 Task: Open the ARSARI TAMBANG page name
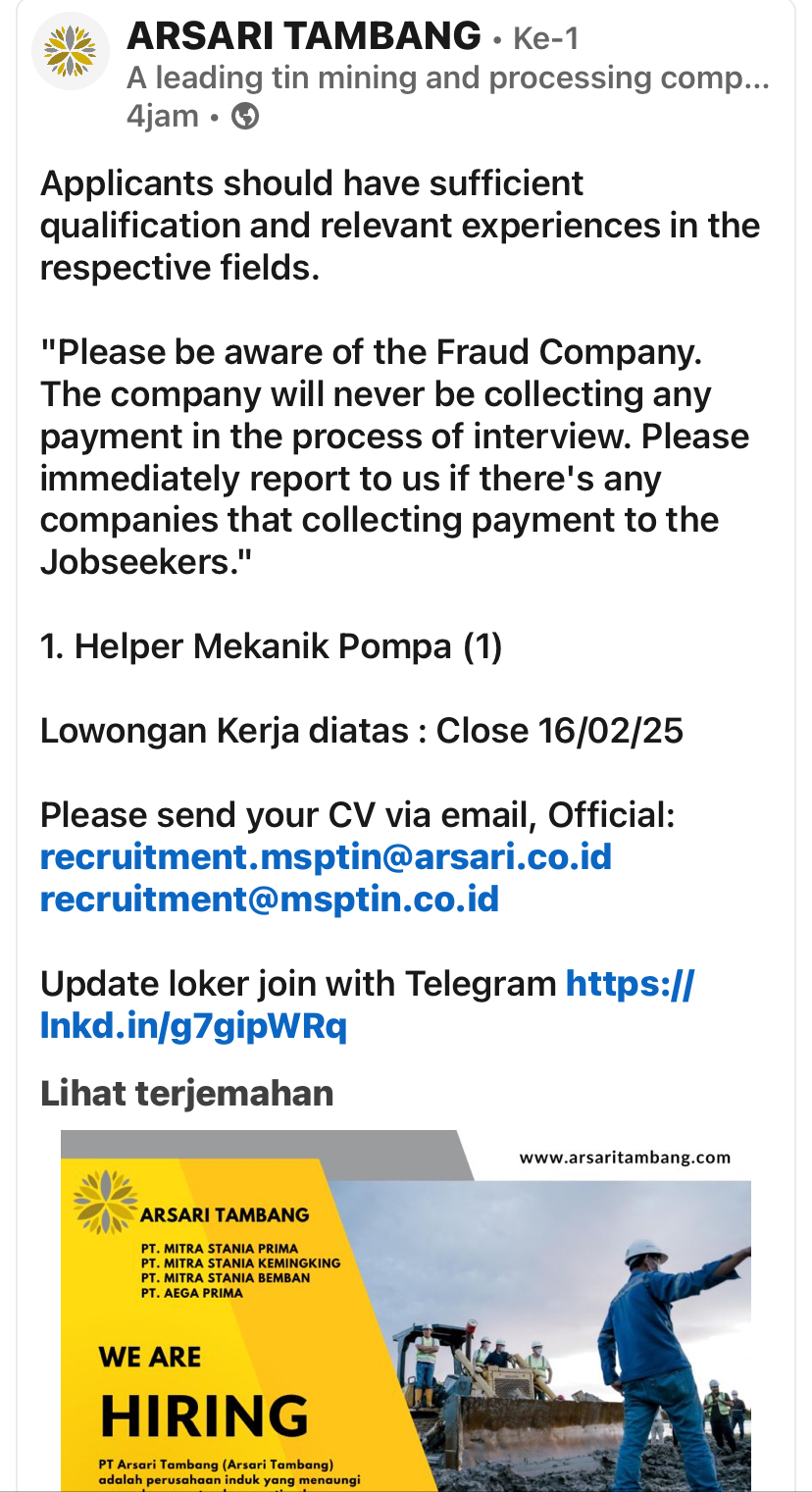click(304, 37)
